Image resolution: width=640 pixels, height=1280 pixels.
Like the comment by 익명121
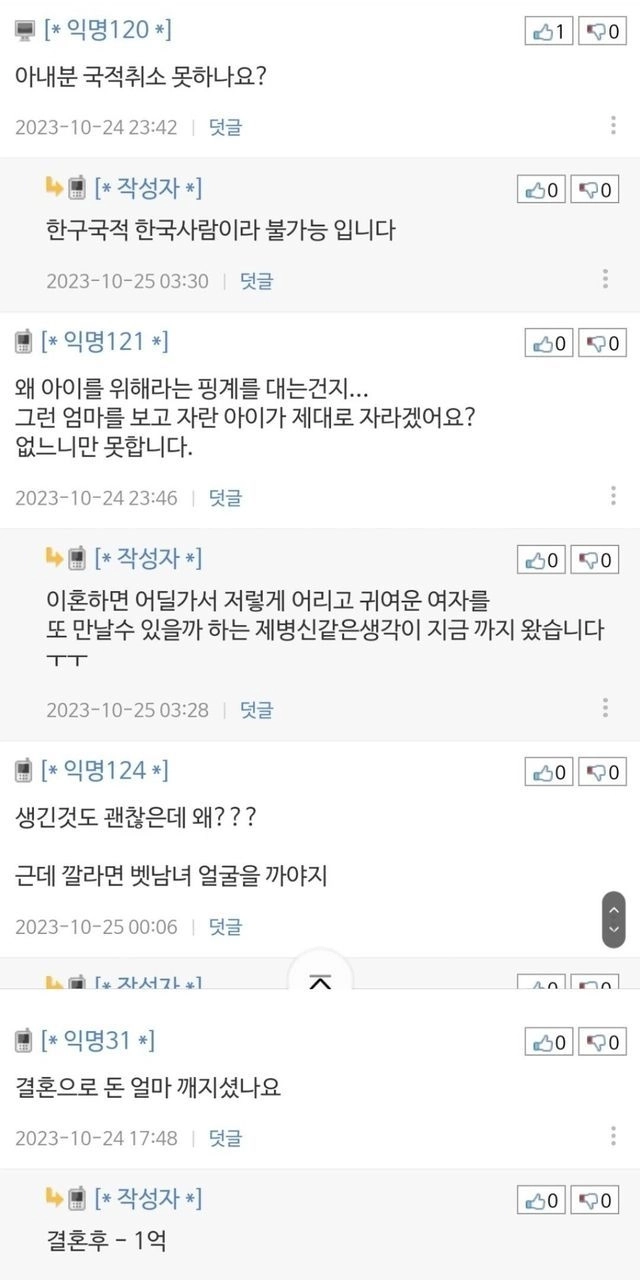tap(549, 343)
